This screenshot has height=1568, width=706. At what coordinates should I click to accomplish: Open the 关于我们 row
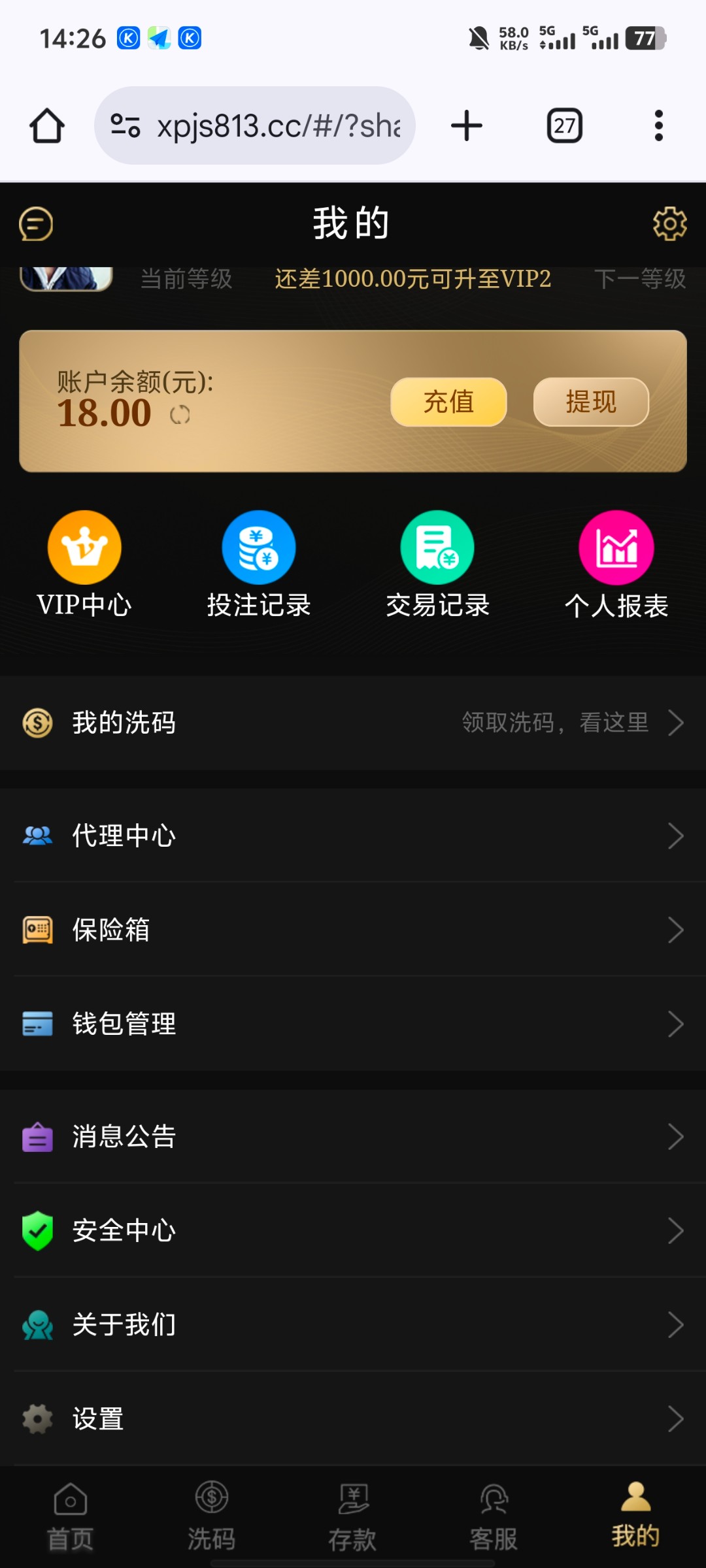(x=353, y=1325)
